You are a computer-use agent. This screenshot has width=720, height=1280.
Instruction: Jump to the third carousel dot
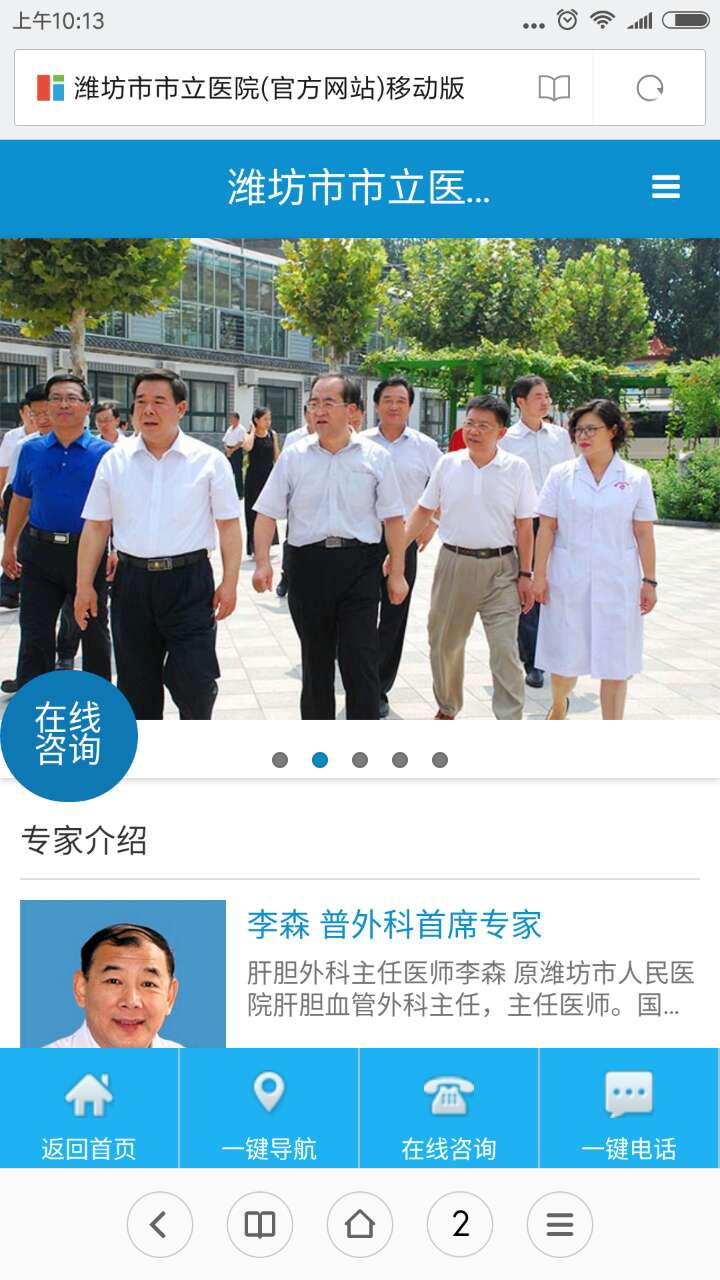360,760
